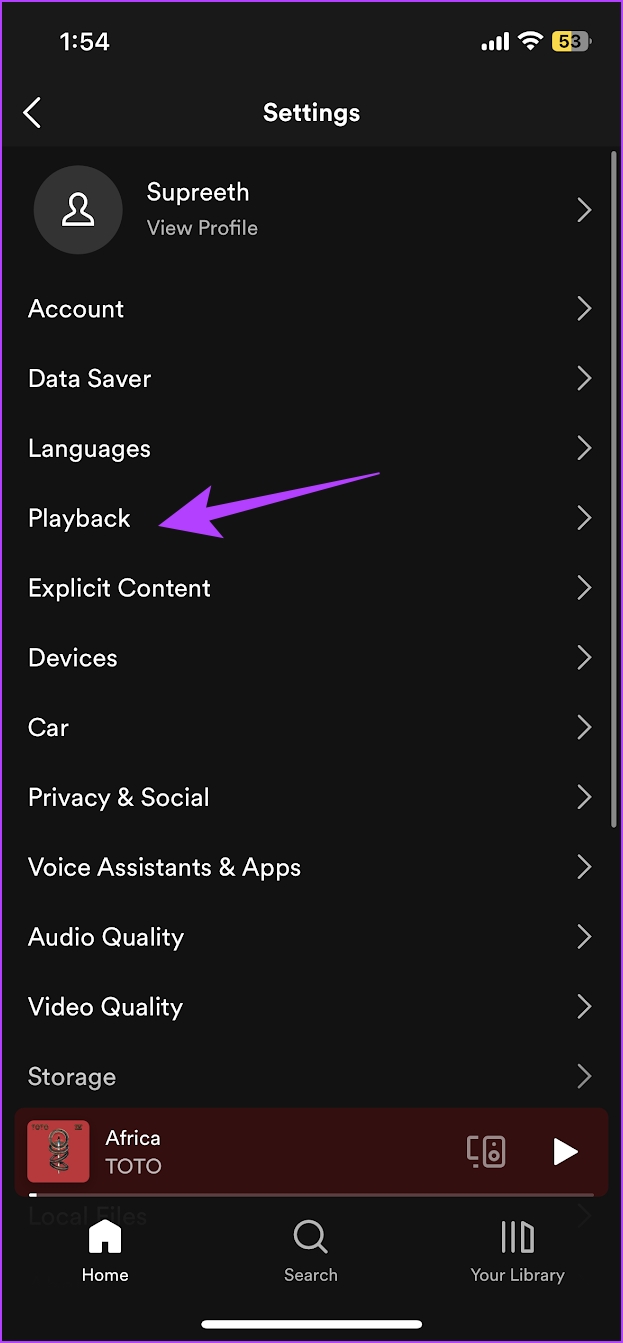Screen dimensions: 623x1343
Task: Go back from Settings
Action: tap(32, 112)
